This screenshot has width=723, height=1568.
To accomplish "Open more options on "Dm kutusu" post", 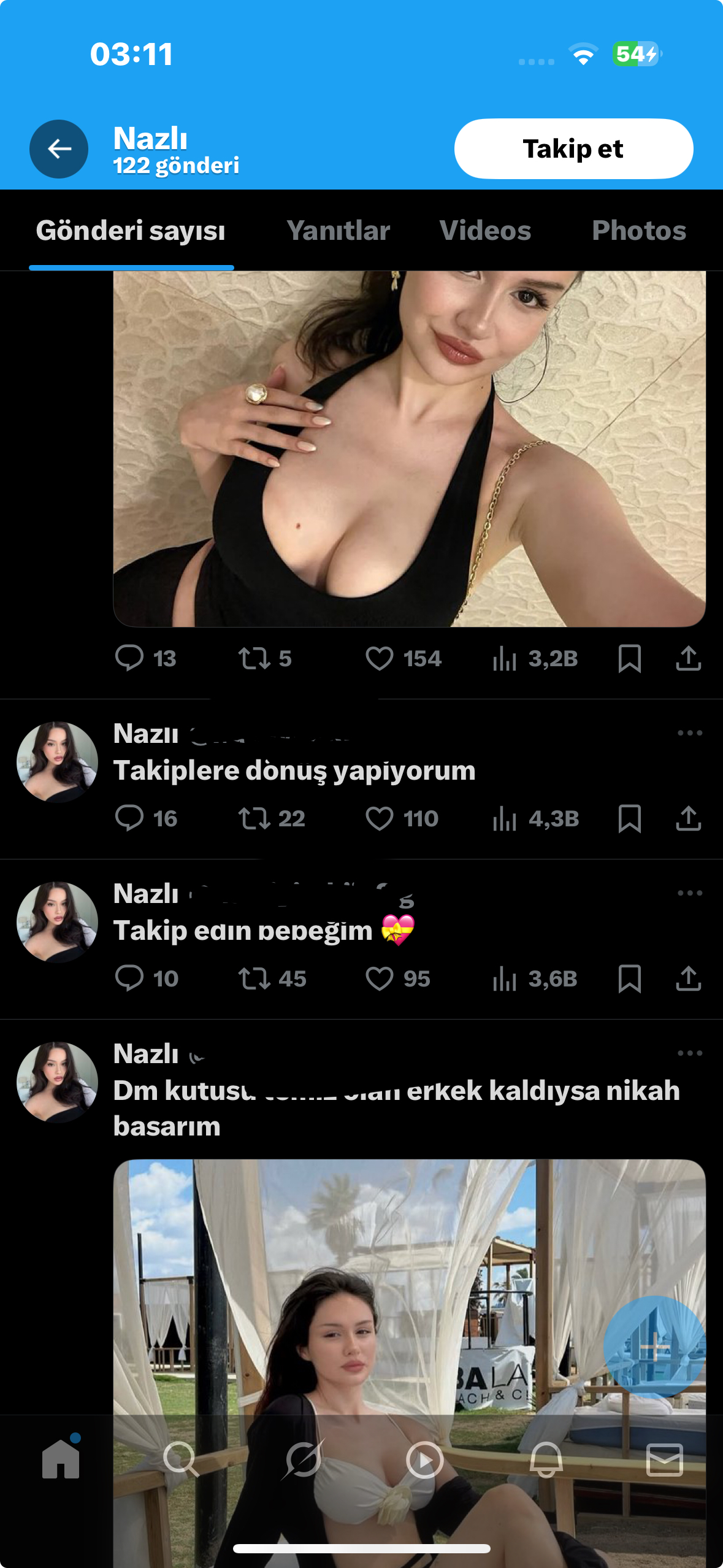I will (x=690, y=1053).
